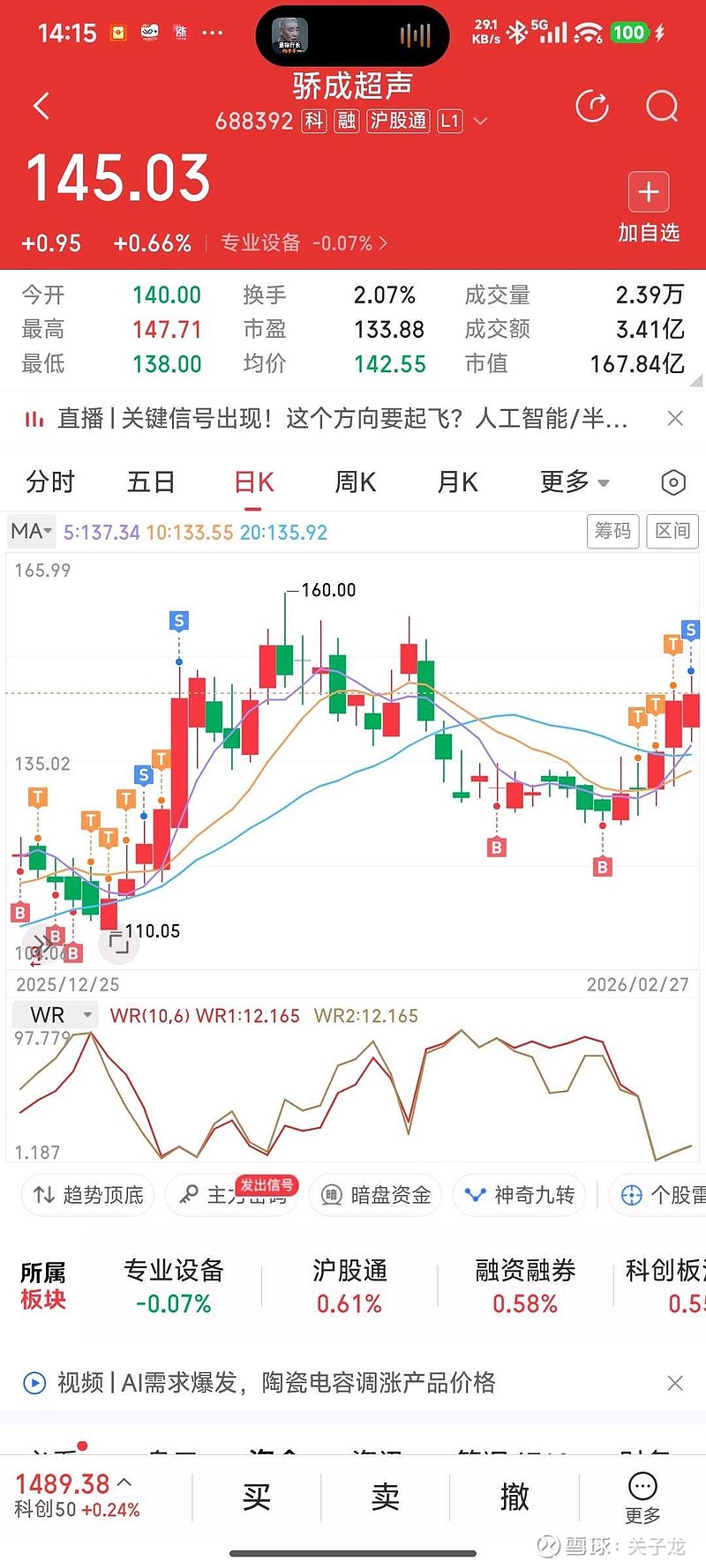Open the MA indicator dropdown
The height and width of the screenshot is (1568, 706).
click(30, 532)
